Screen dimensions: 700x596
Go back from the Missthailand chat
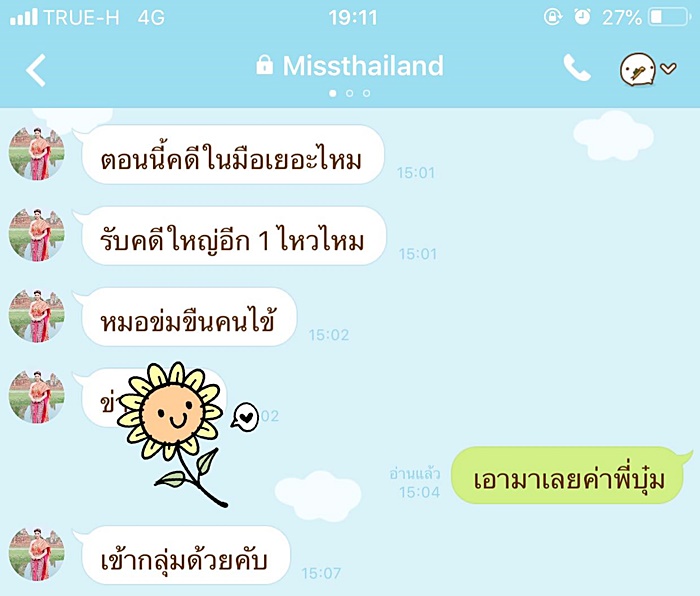click(x=36, y=70)
